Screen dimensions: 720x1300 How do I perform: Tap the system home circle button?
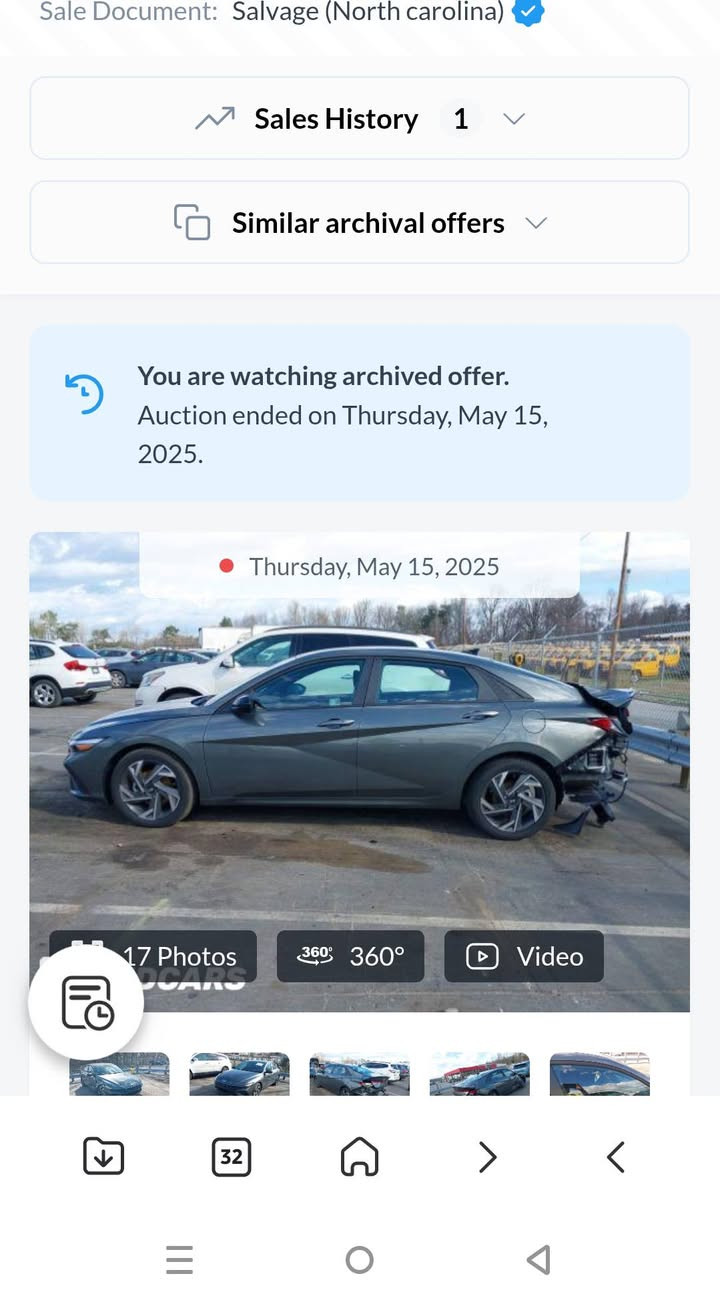coord(359,1260)
